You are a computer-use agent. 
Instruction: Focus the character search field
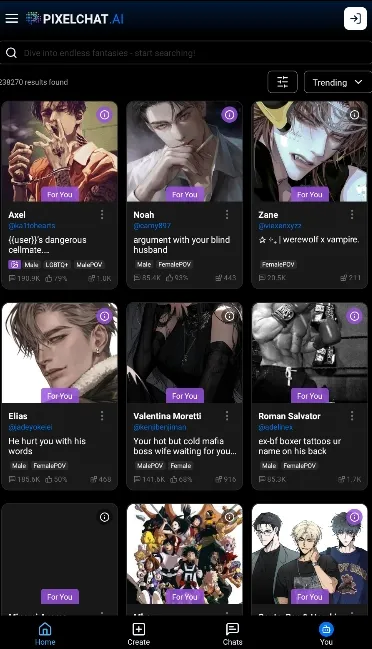pyautogui.click(x=186, y=53)
